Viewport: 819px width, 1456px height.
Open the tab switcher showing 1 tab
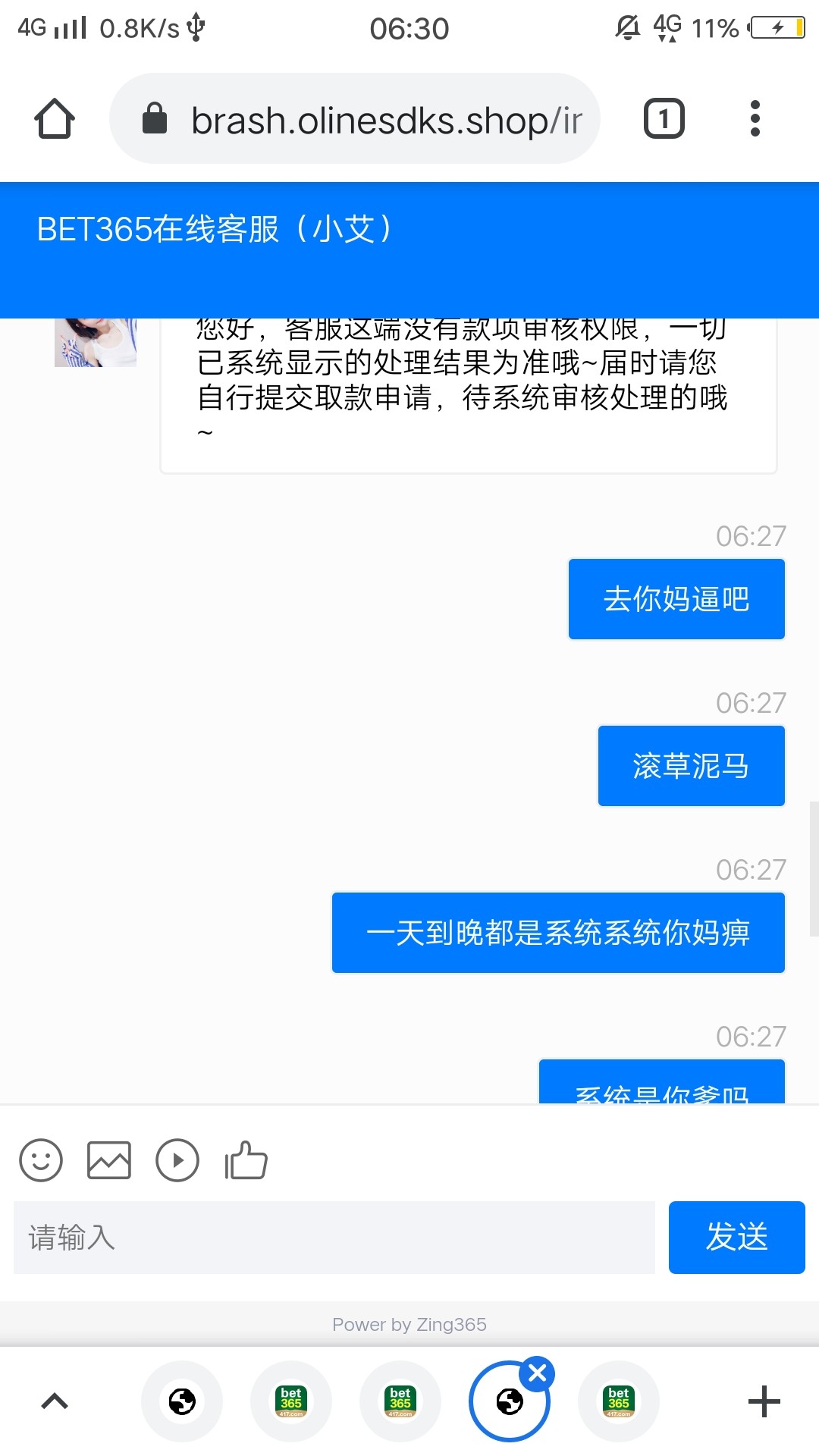[664, 118]
